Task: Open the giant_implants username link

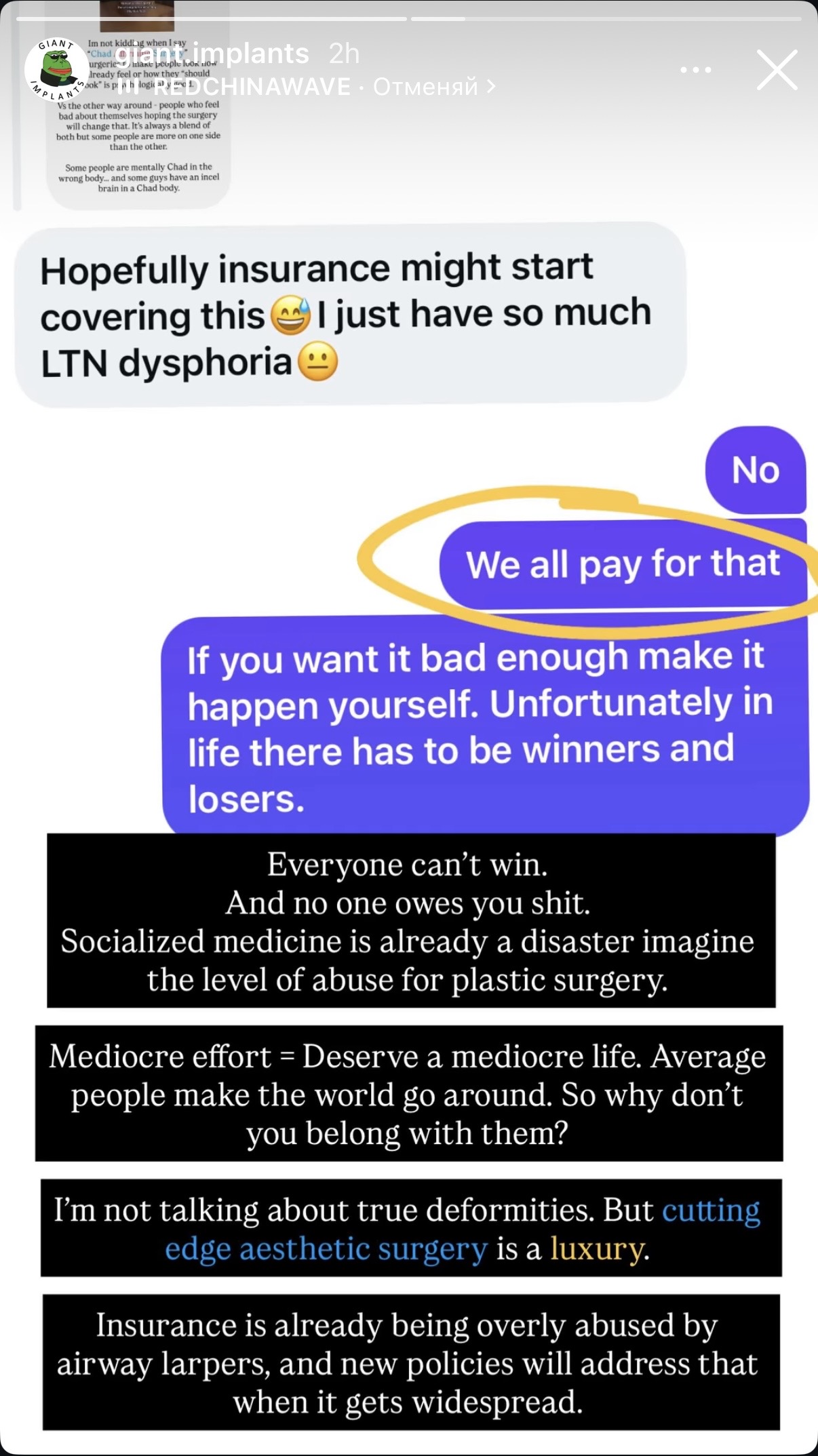Action: [212, 54]
